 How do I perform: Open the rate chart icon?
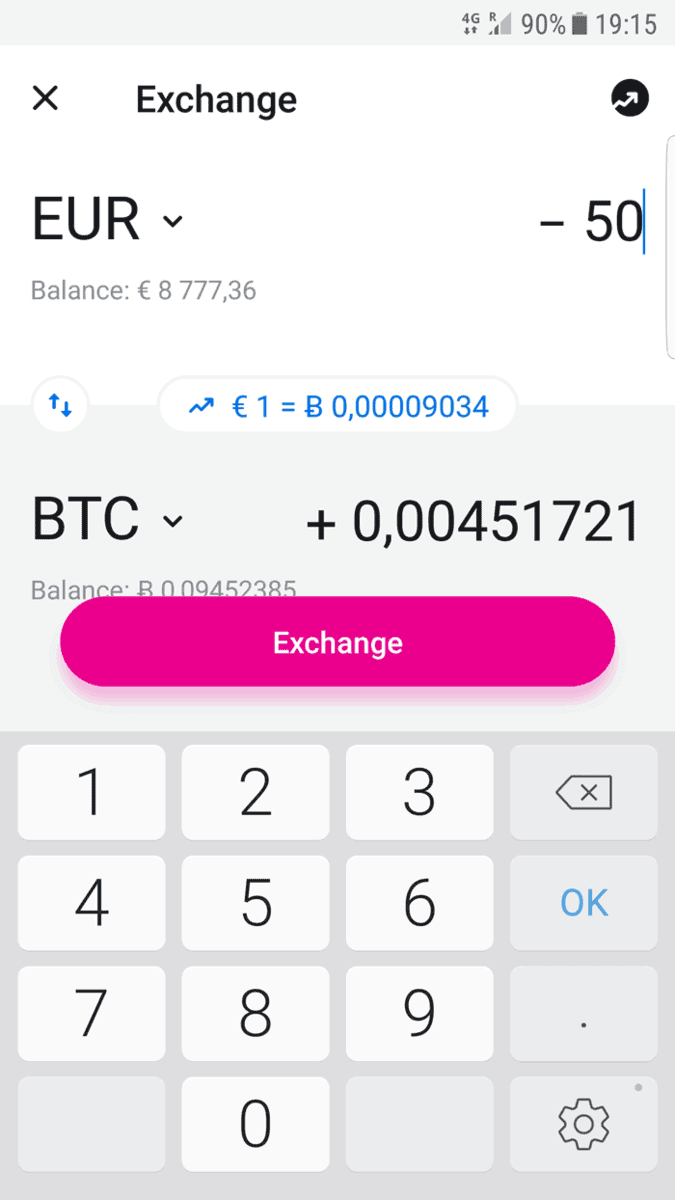click(630, 99)
